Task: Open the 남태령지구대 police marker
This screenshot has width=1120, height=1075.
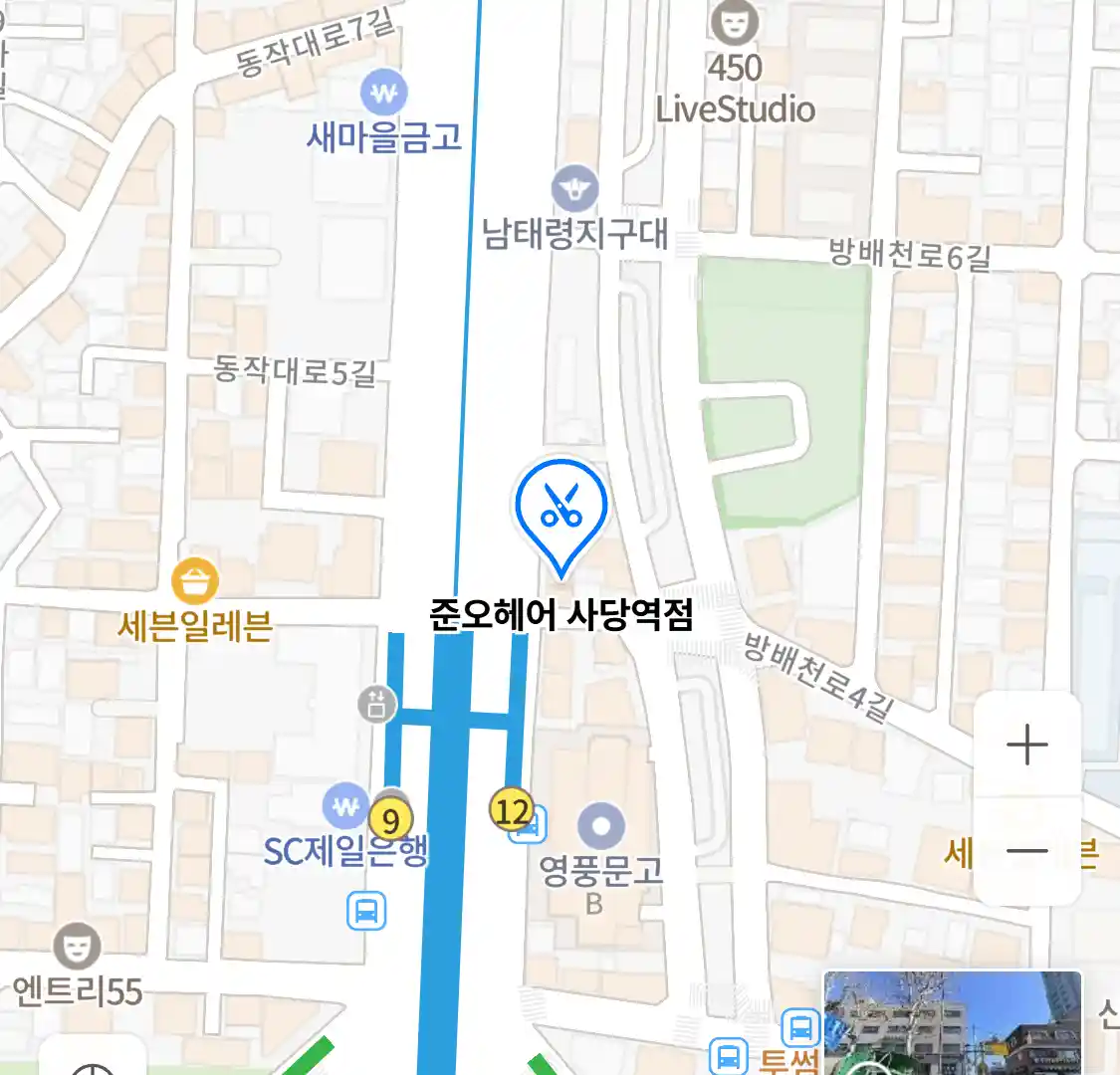Action: (x=574, y=189)
